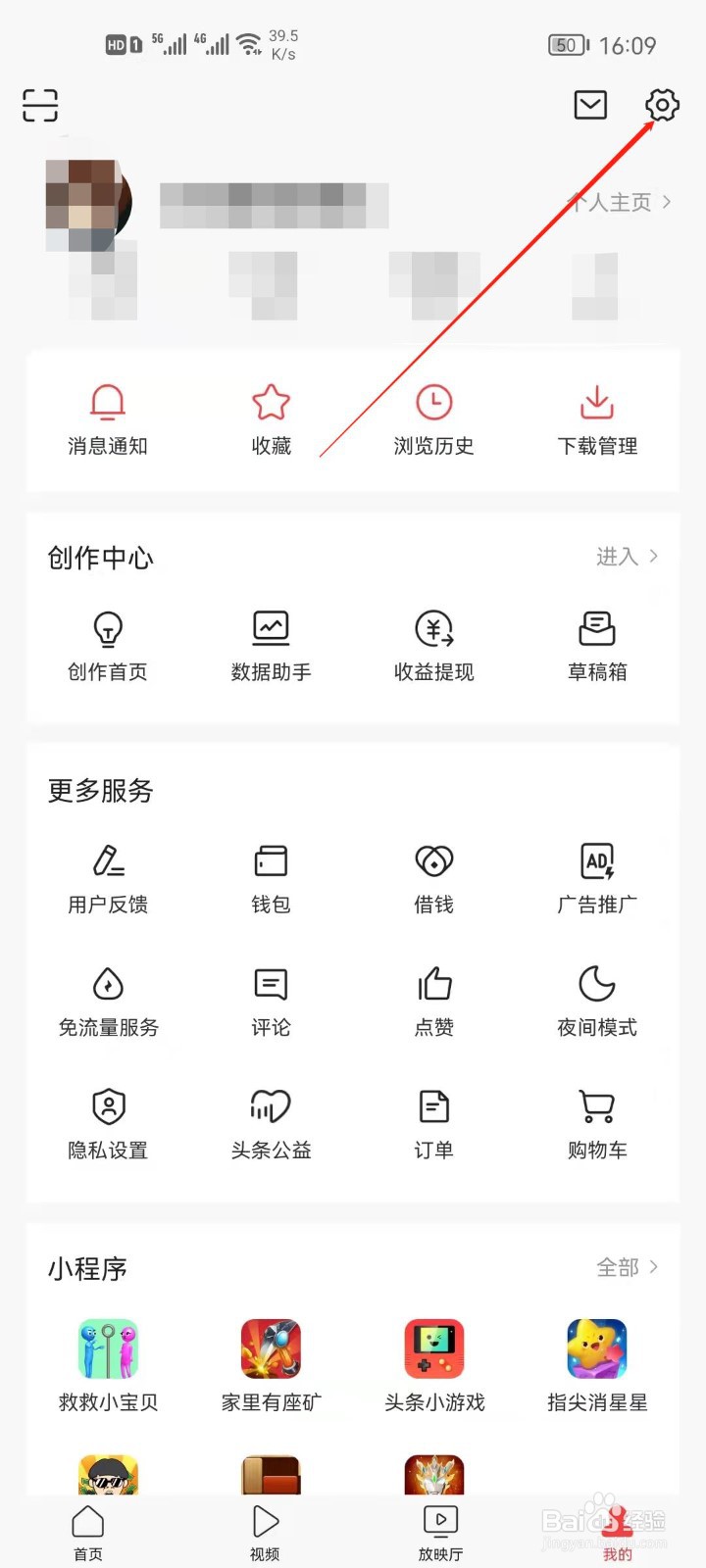Open 消息通知 (message notifications)

point(107,416)
